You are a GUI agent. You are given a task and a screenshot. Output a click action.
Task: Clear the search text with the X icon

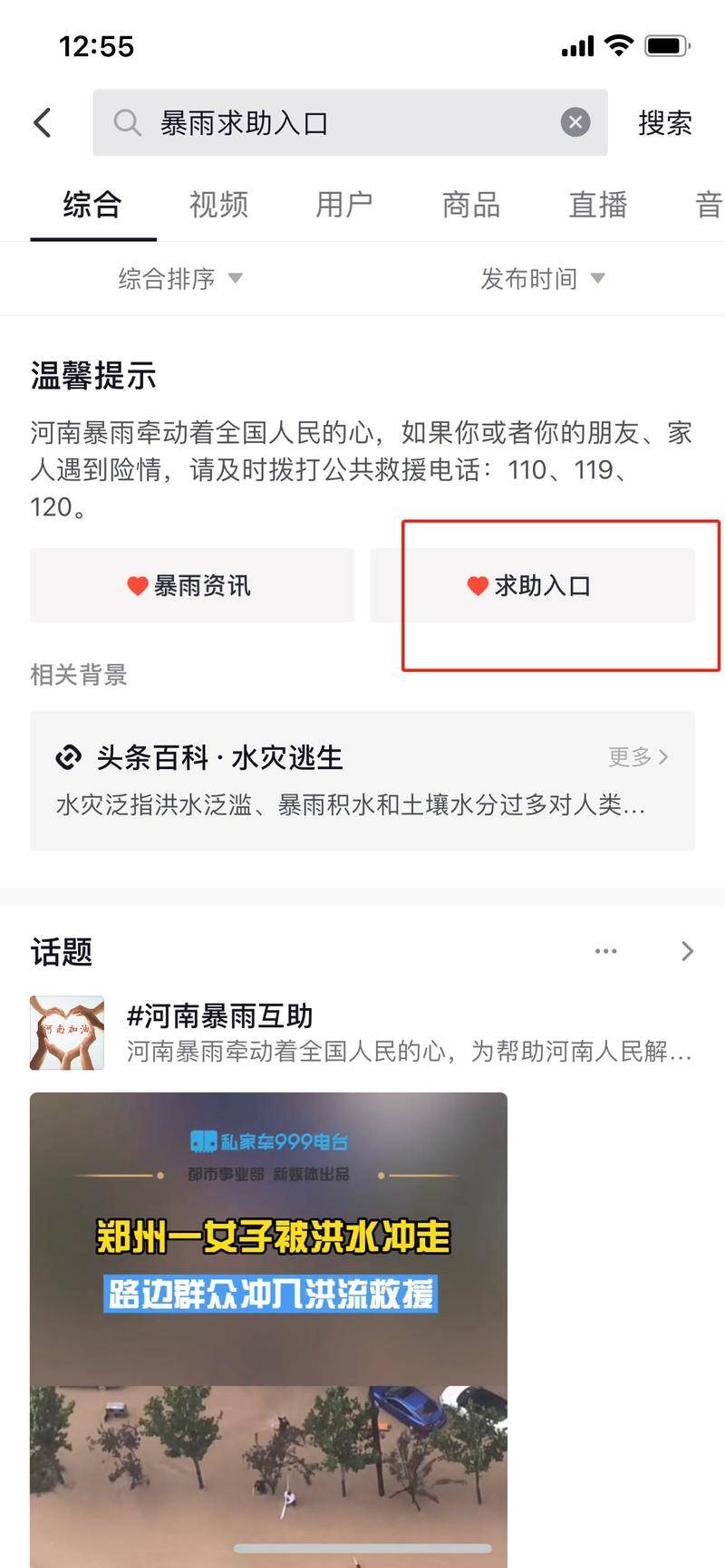575,122
